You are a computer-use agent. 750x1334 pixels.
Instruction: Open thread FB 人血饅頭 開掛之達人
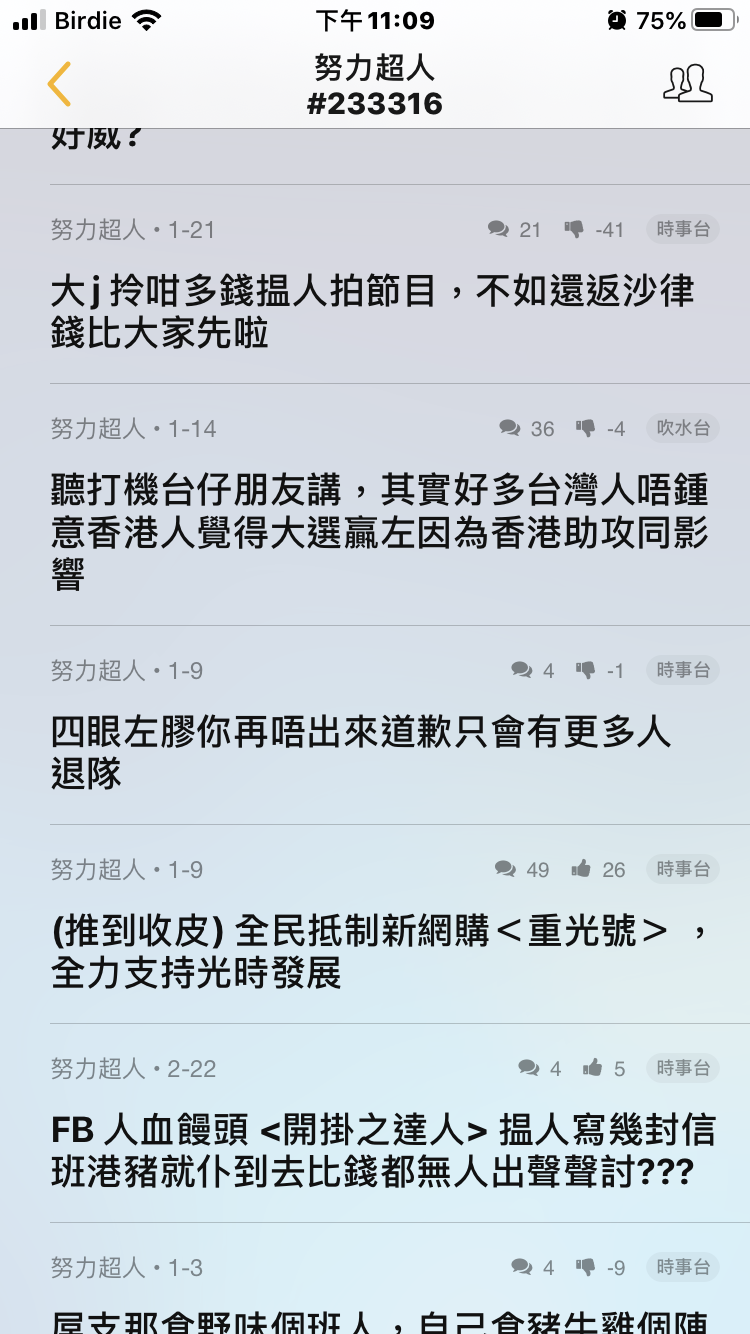click(375, 1124)
